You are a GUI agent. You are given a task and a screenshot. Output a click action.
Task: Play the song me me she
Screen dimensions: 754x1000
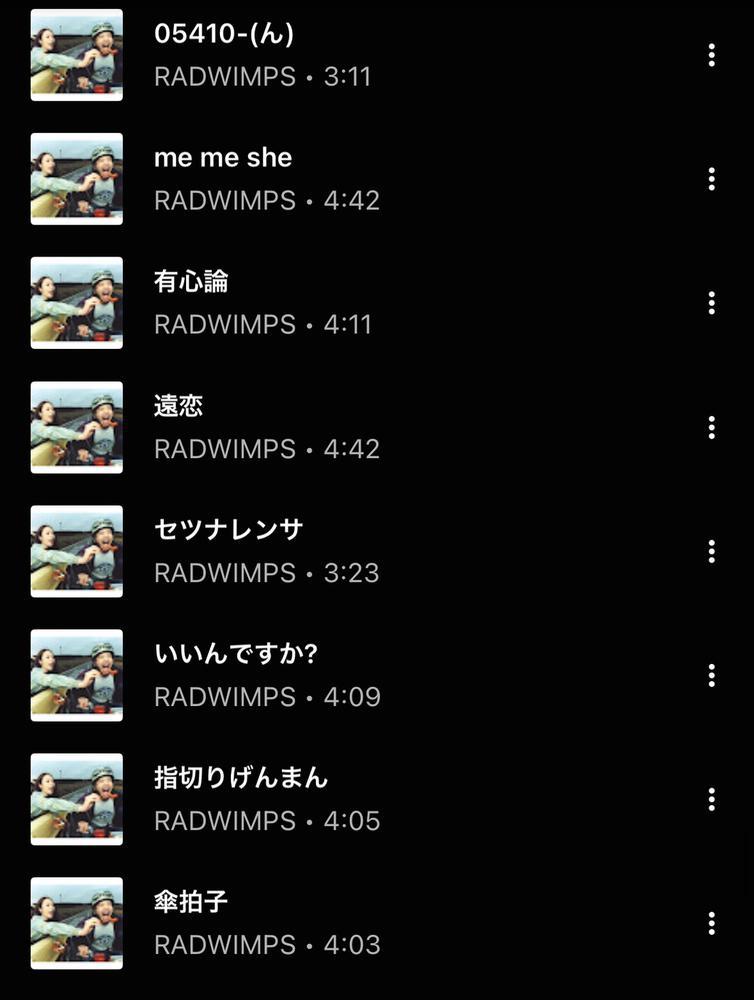223,158
